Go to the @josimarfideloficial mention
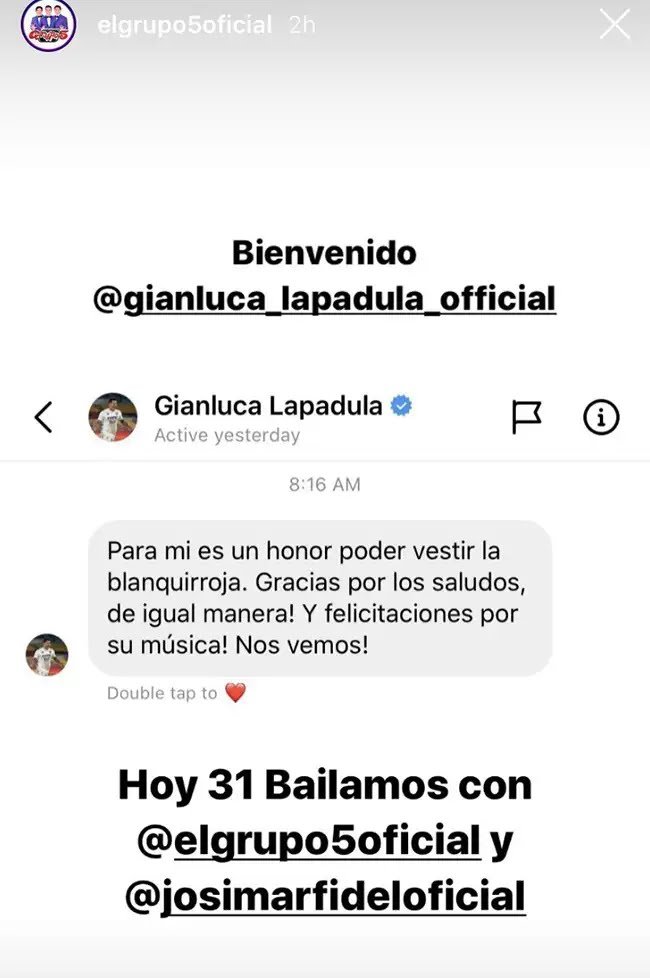The height and width of the screenshot is (978, 650). pyautogui.click(x=324, y=895)
